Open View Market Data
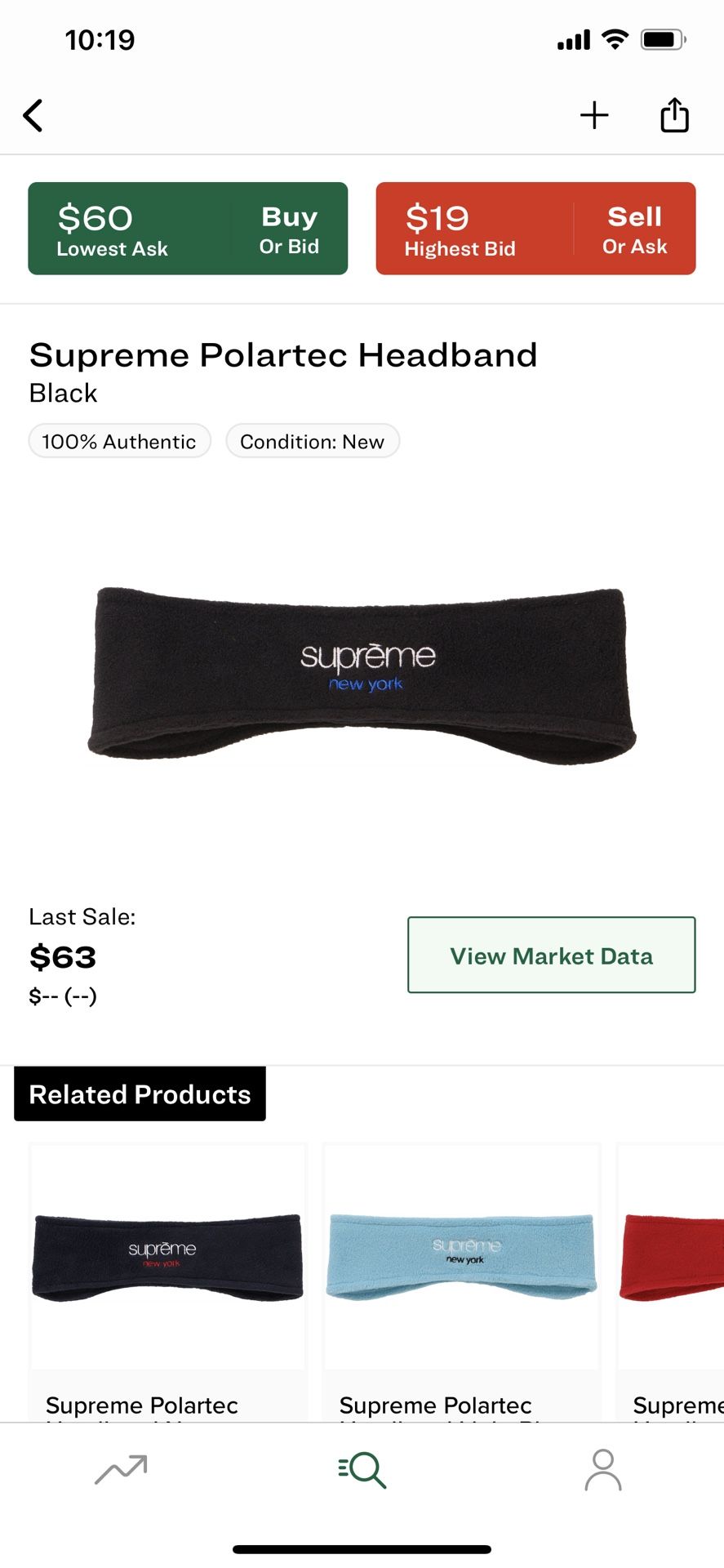 [x=551, y=955]
